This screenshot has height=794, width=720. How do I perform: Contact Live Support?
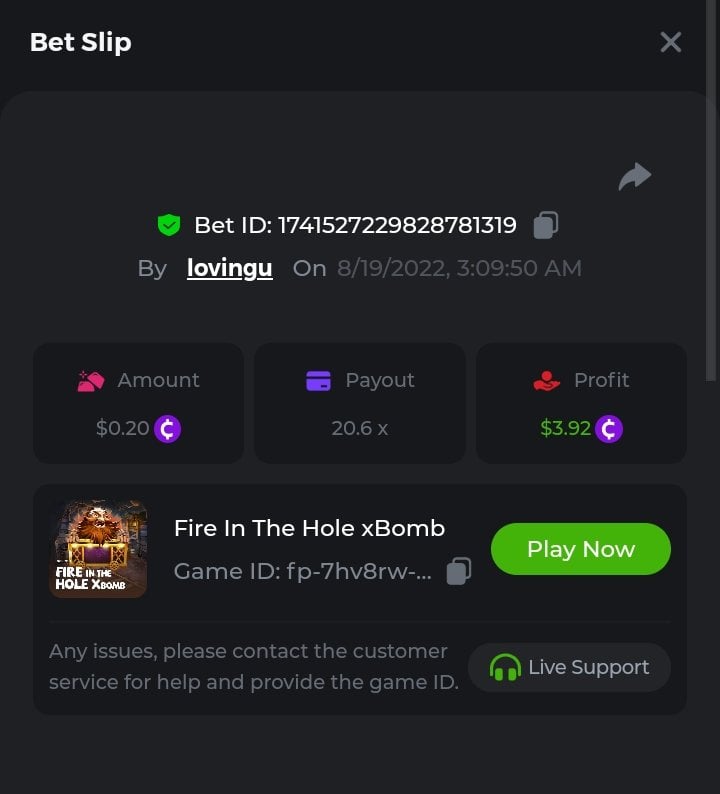coord(569,667)
